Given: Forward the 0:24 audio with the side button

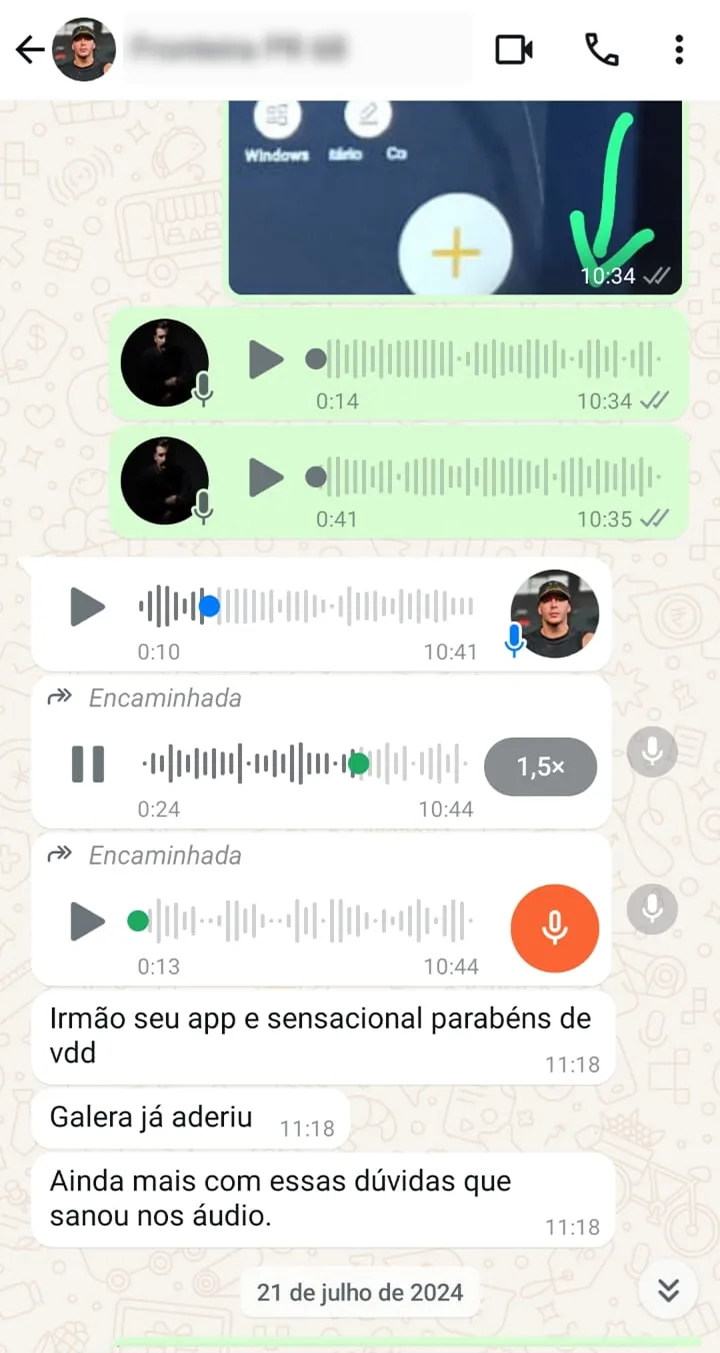Looking at the screenshot, I should coord(652,752).
